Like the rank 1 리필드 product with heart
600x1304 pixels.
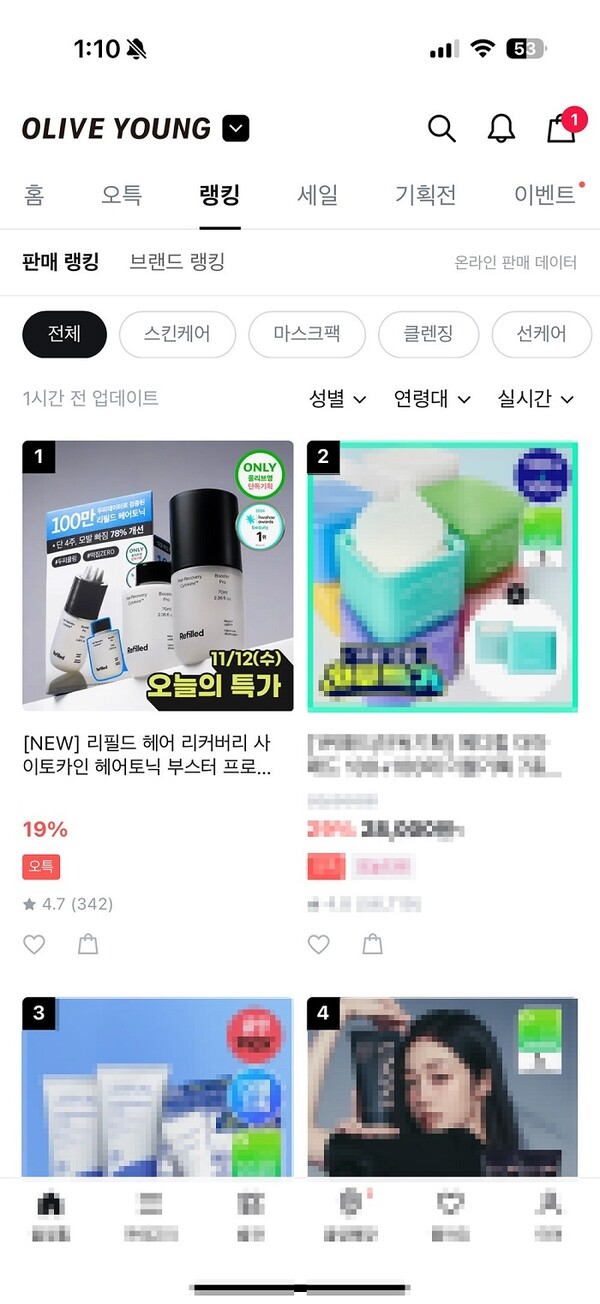35,944
